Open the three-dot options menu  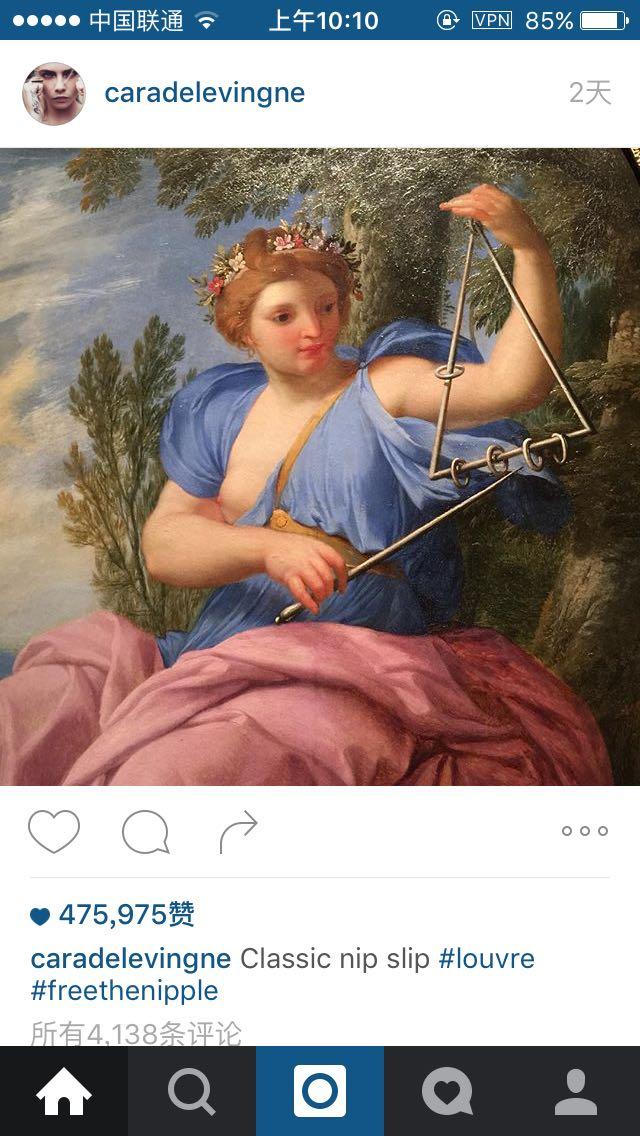coord(584,831)
